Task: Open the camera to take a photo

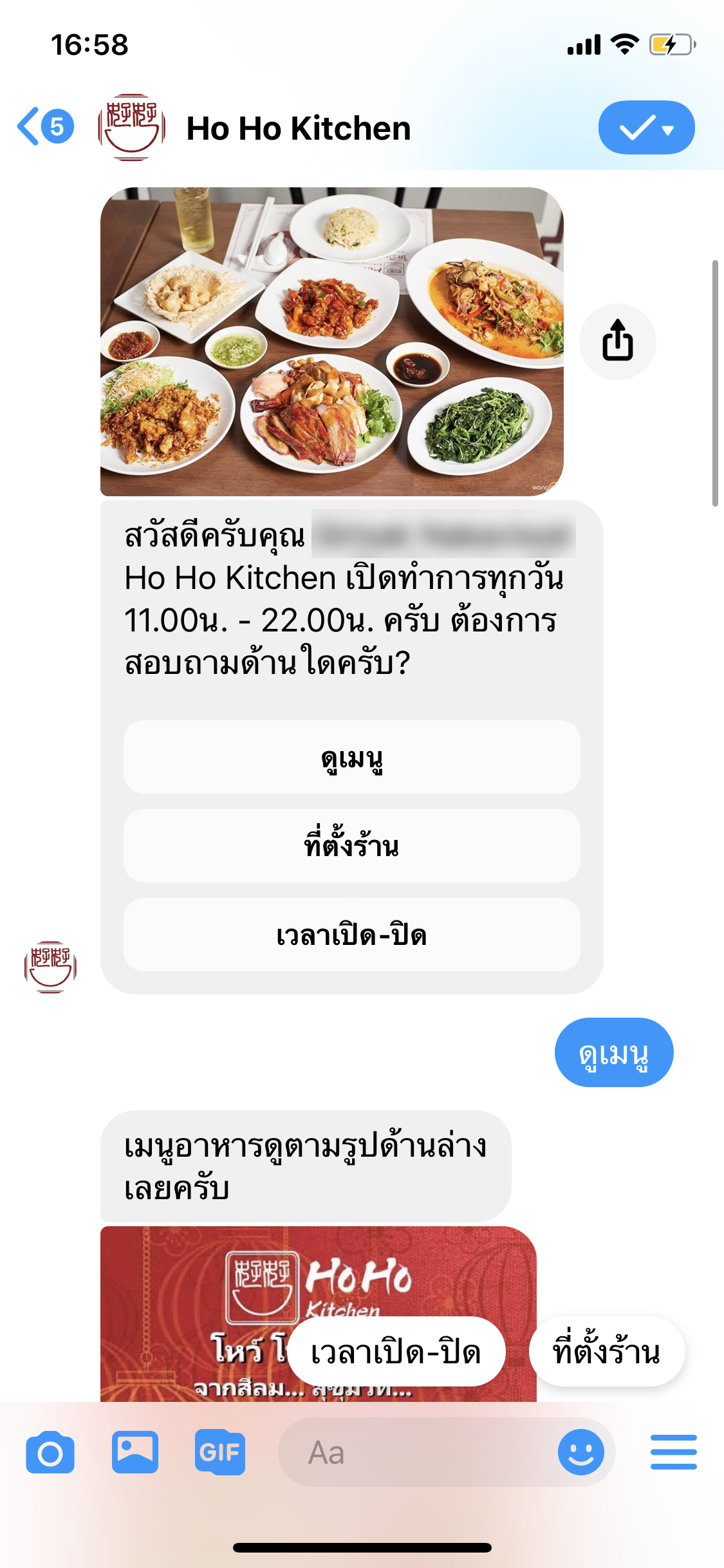Action: coord(50,1452)
